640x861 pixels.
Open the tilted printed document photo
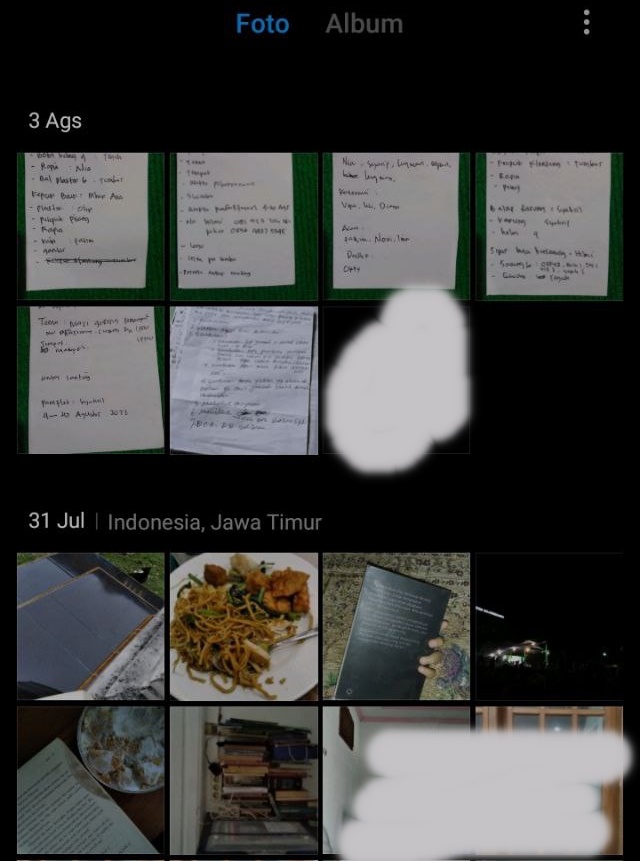(x=244, y=380)
